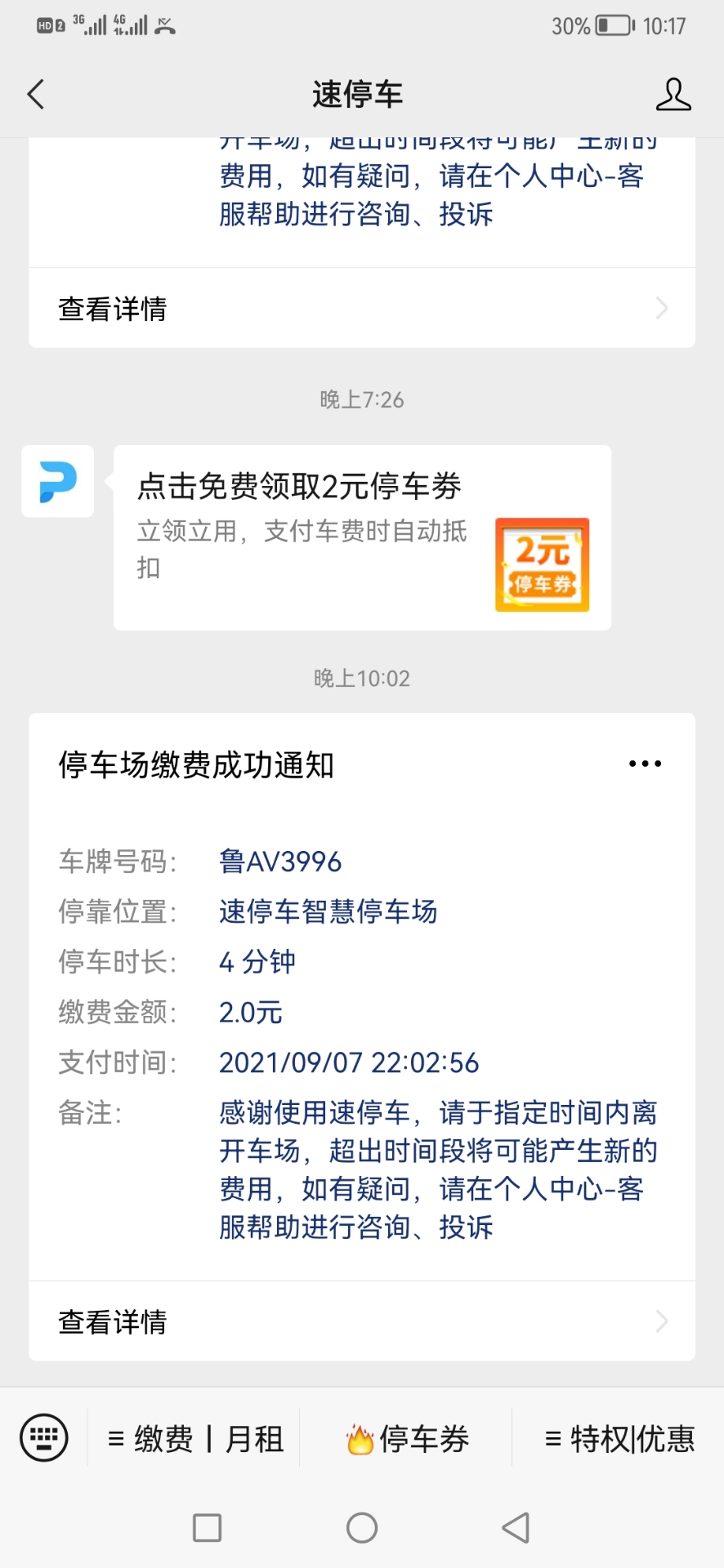Open the recent apps view
The height and width of the screenshot is (1568, 724).
207,1527
